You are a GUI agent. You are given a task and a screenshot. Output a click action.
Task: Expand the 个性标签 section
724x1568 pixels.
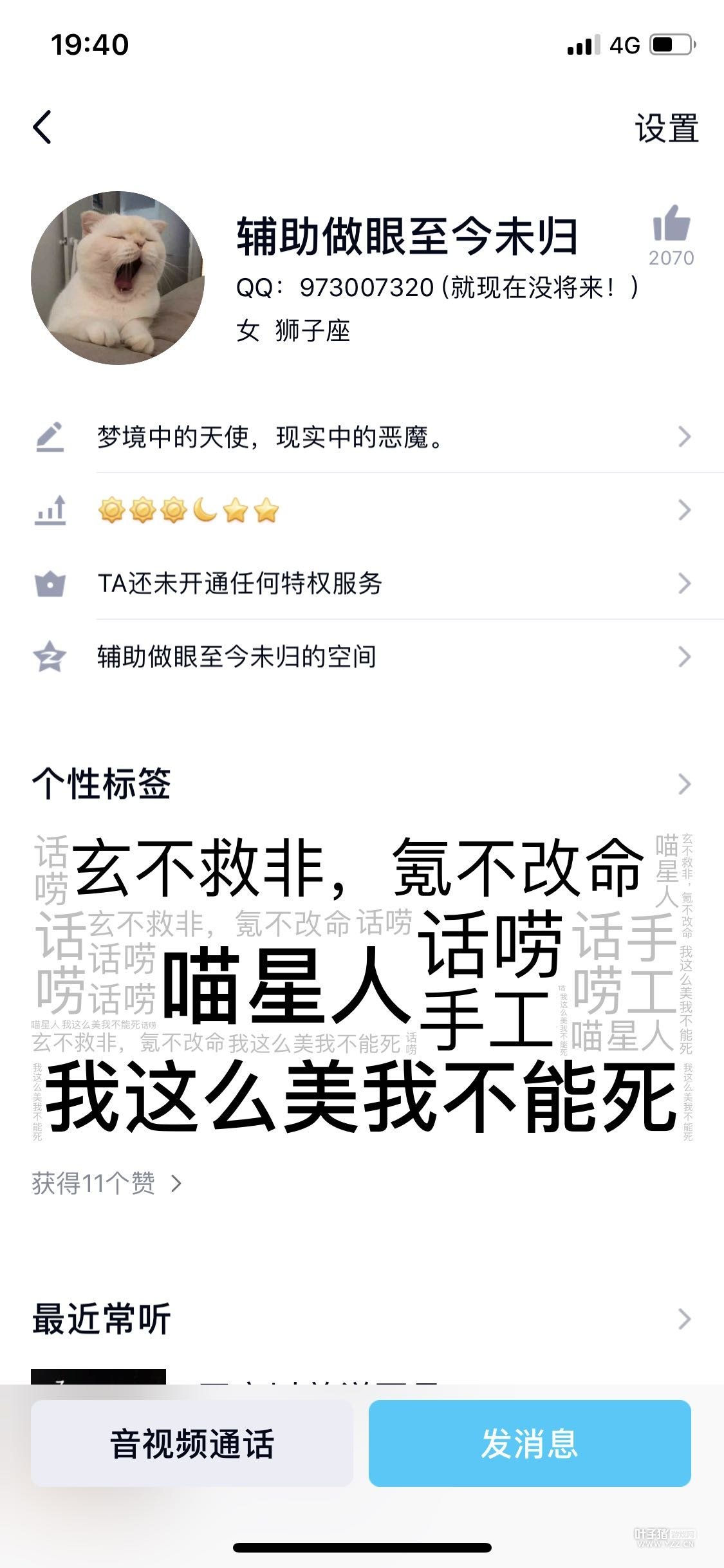[x=683, y=784]
